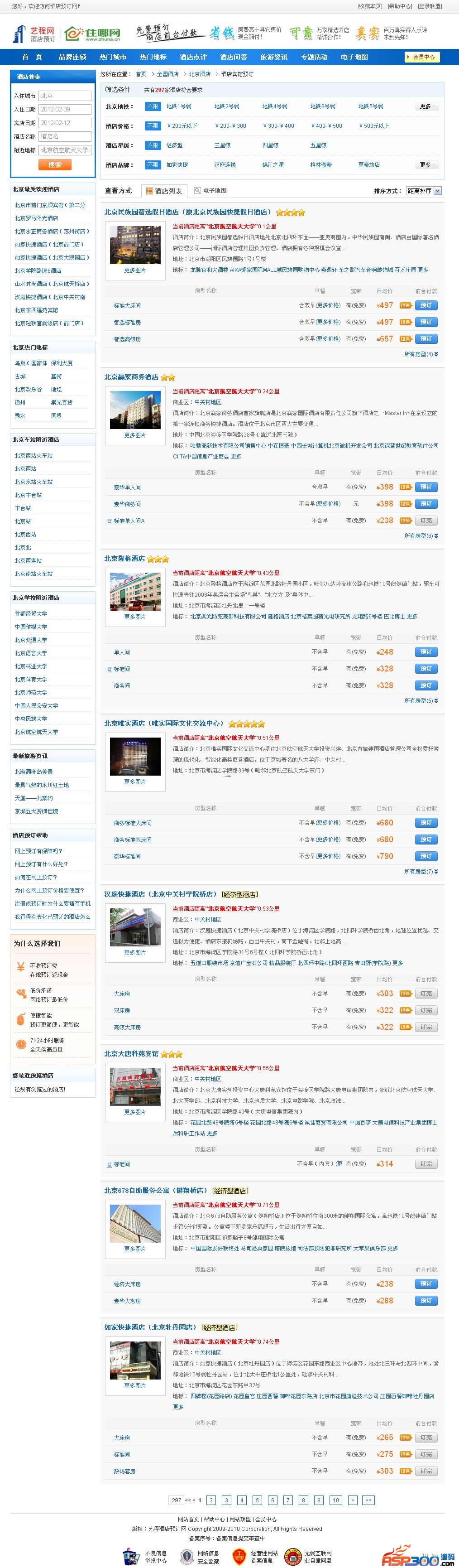Open 北京民族园智选假日酒店 hotel title
Screen dimensions: 459x1568
tap(187, 212)
